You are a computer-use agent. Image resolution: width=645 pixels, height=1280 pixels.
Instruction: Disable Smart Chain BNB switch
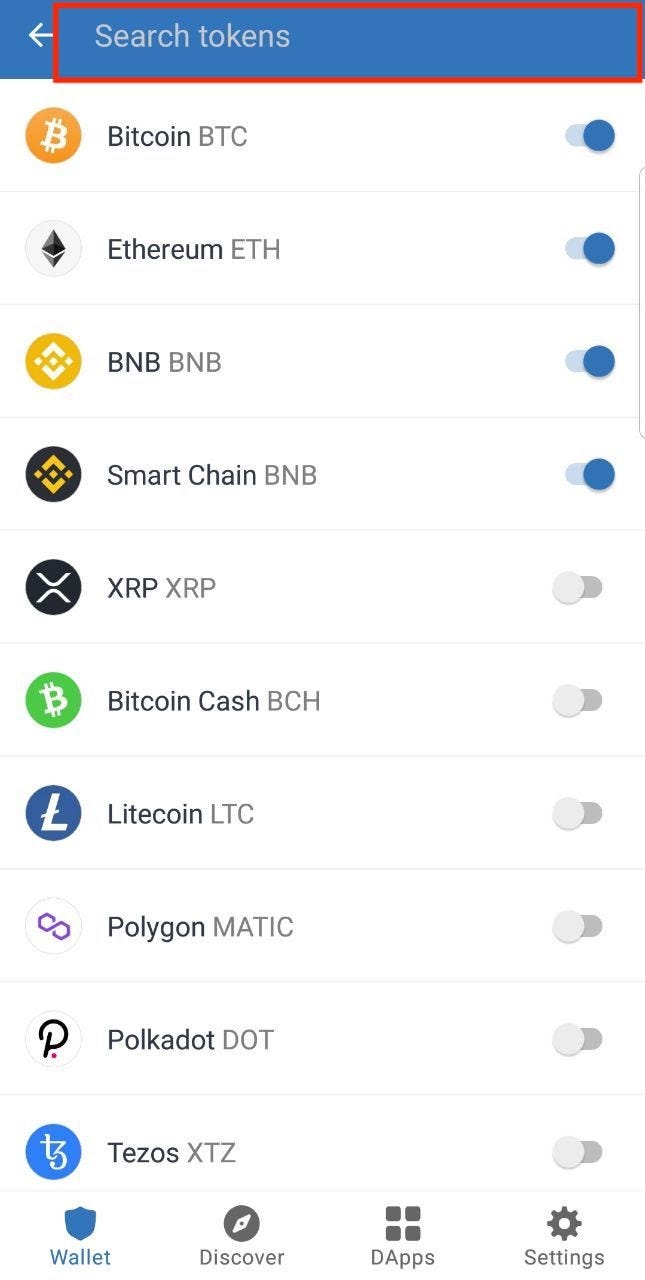(590, 474)
